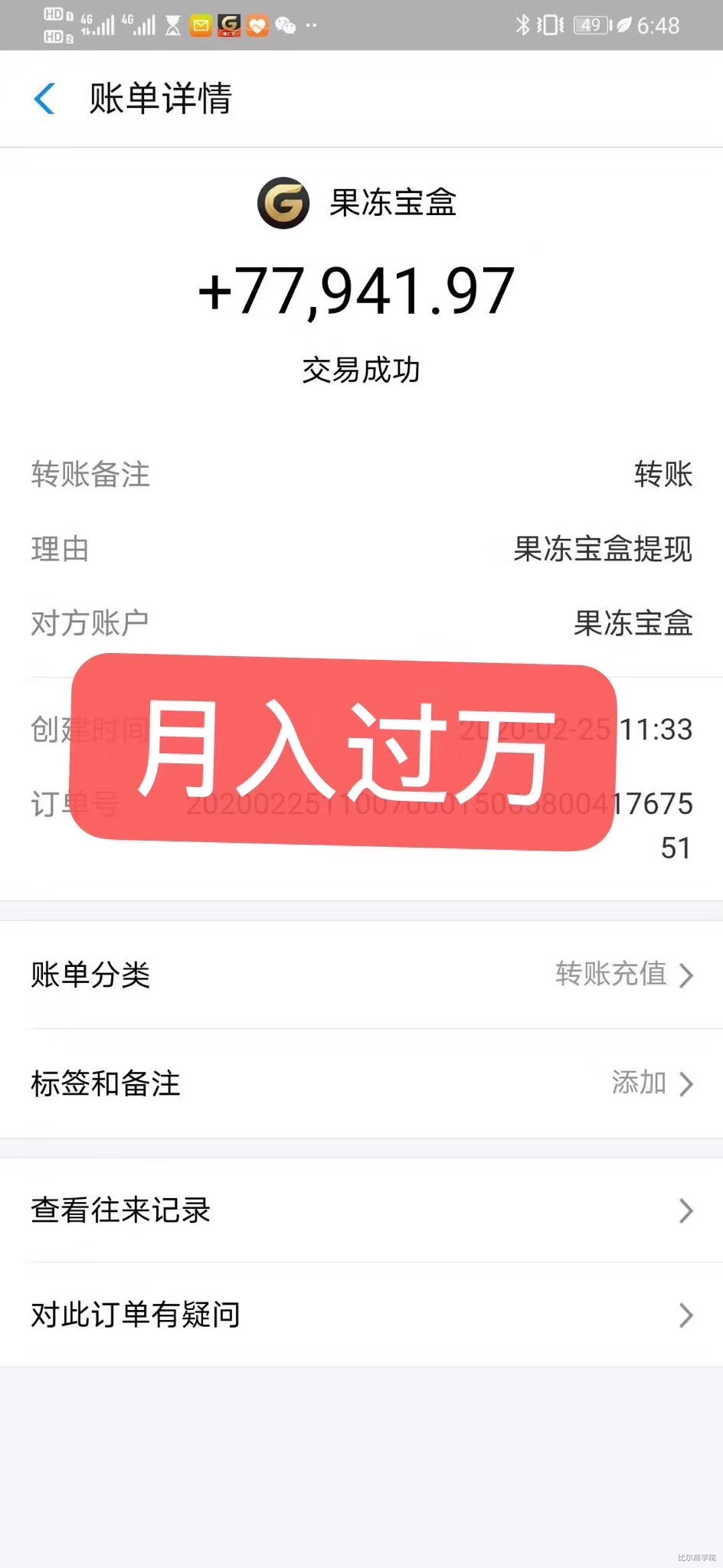Tap the Bluetooth icon in status bar

pyautogui.click(x=523, y=25)
